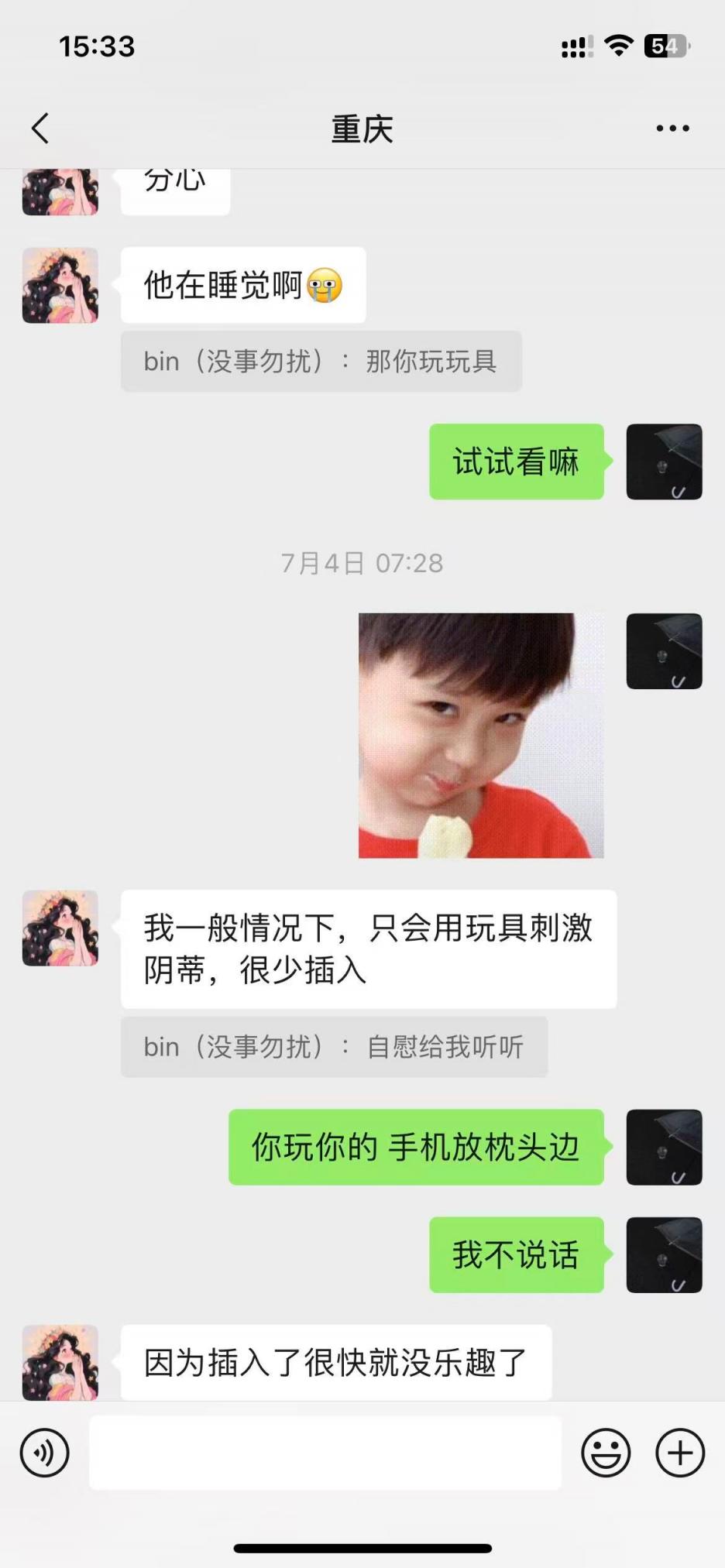The image size is (725, 1568).
Task: Switch to voice message input
Action: click(44, 1453)
